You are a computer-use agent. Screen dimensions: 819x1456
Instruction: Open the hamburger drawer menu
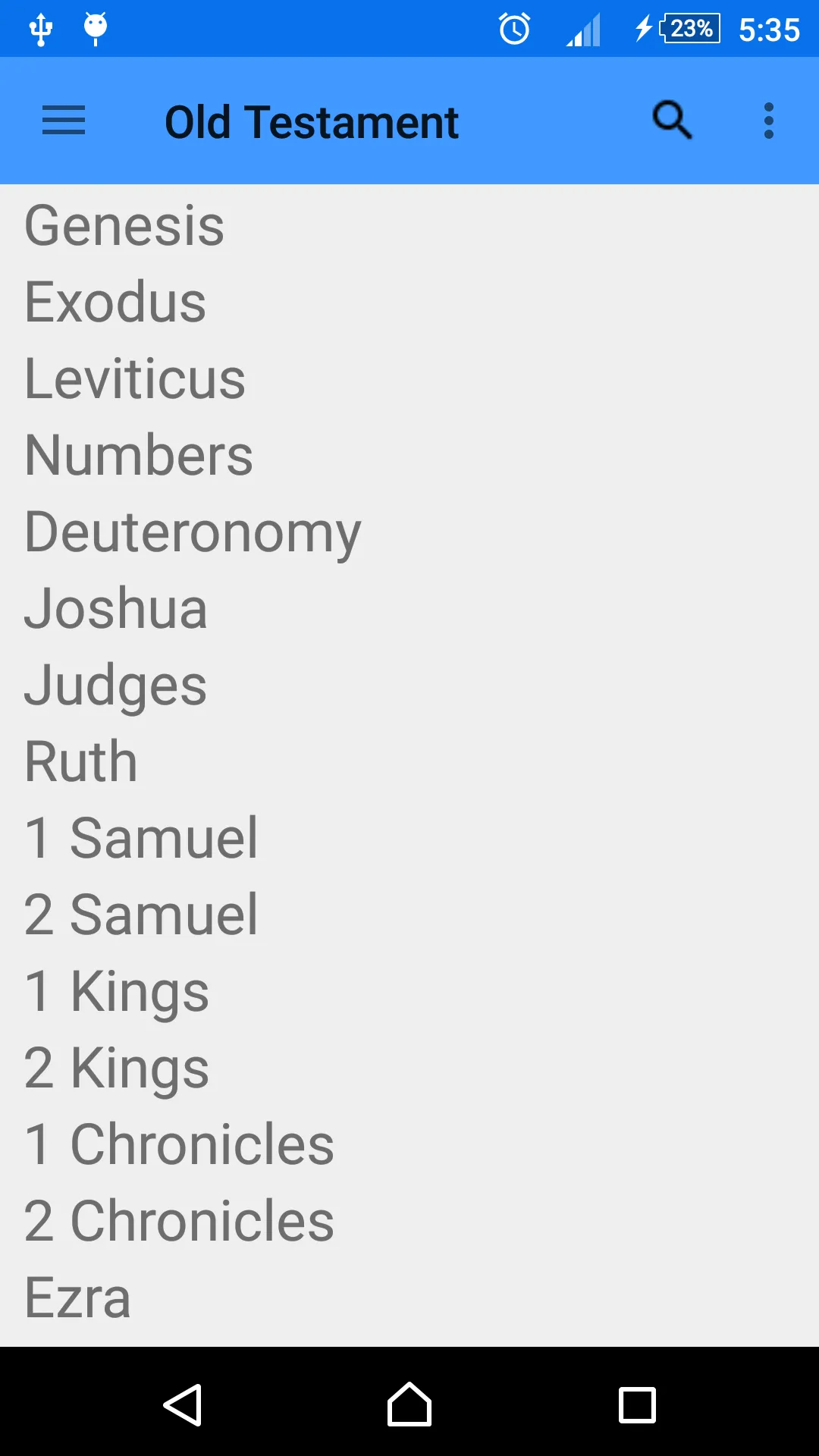(64, 121)
